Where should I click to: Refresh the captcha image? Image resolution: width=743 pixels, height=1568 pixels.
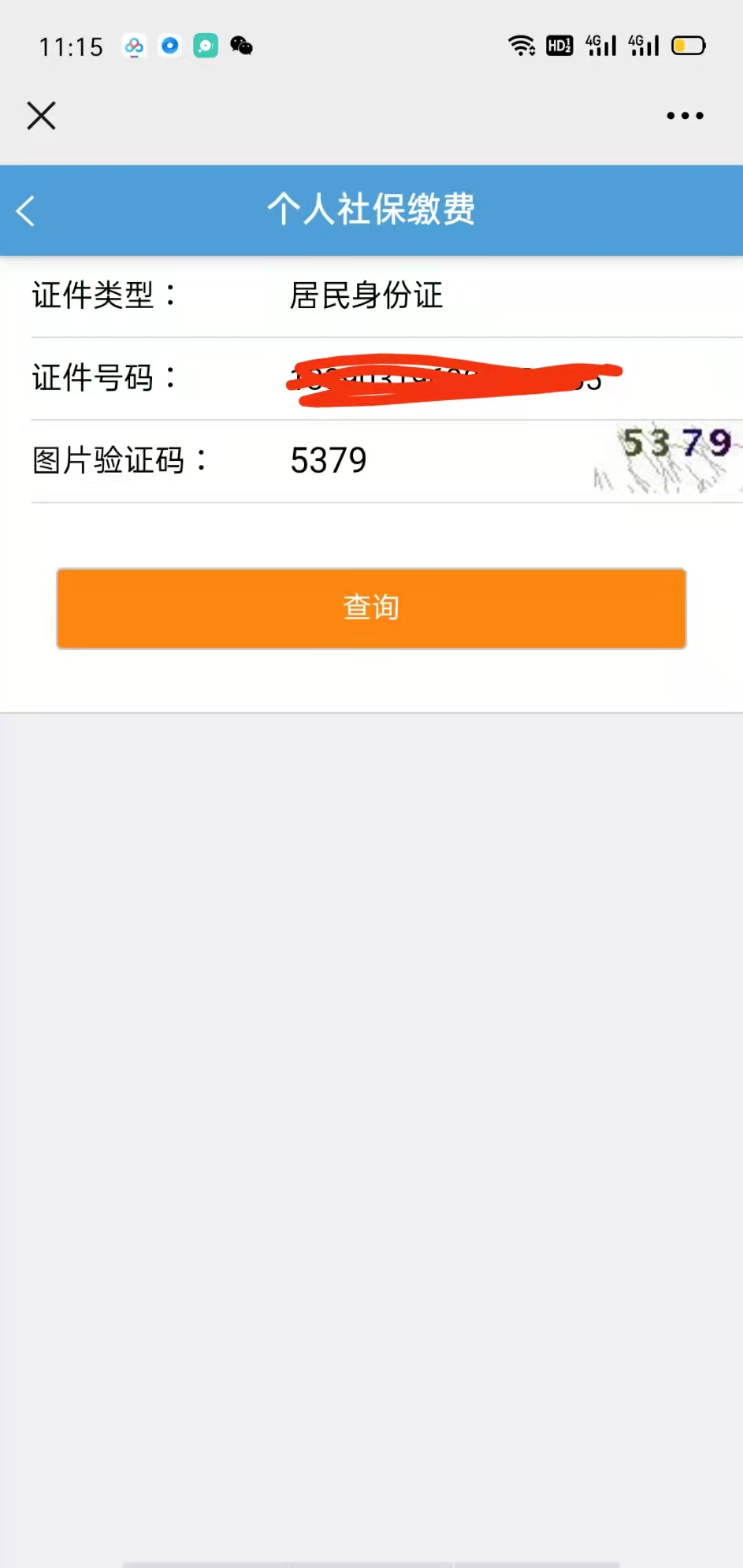pyautogui.click(x=667, y=459)
